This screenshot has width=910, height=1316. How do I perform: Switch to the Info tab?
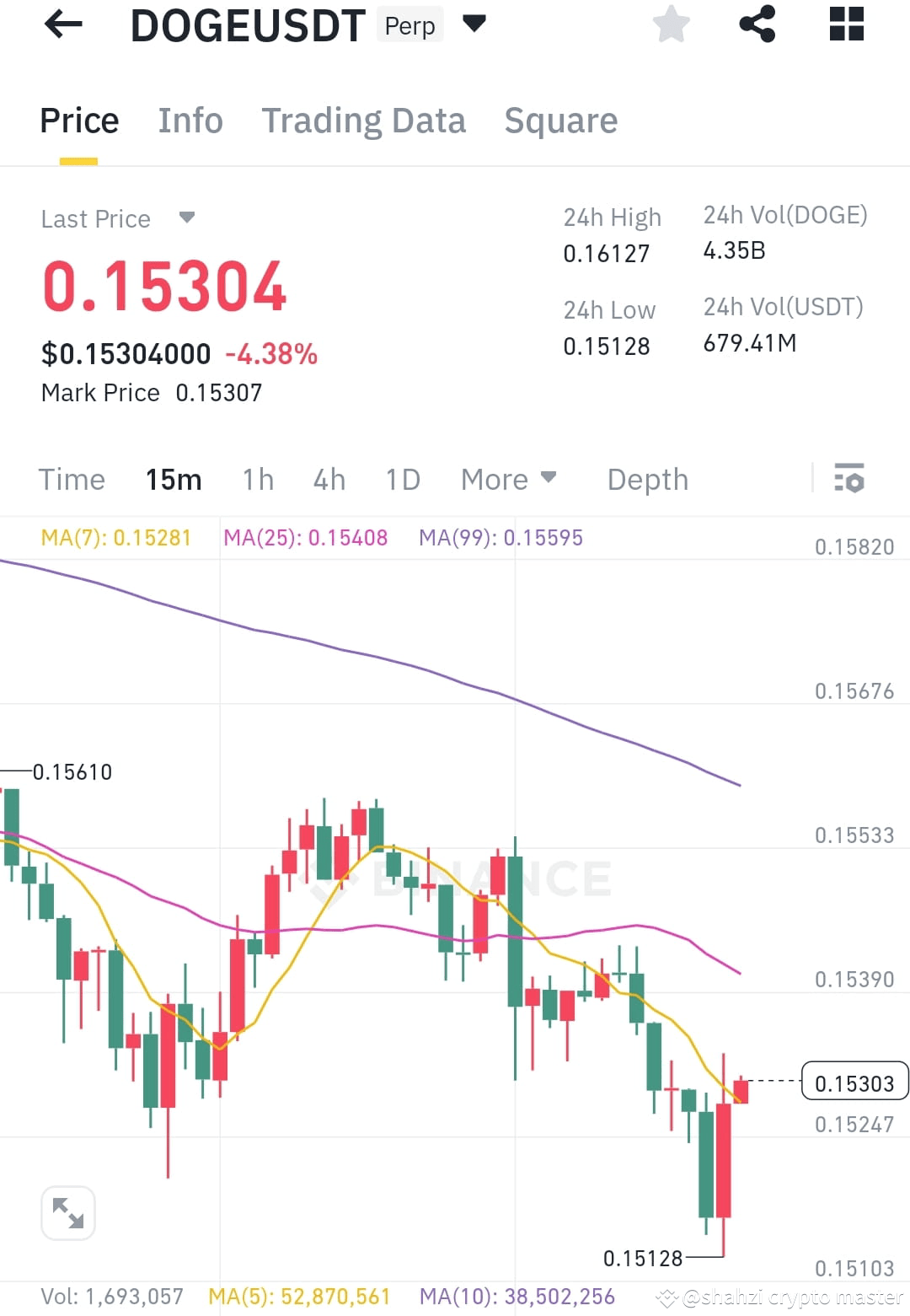[190, 121]
